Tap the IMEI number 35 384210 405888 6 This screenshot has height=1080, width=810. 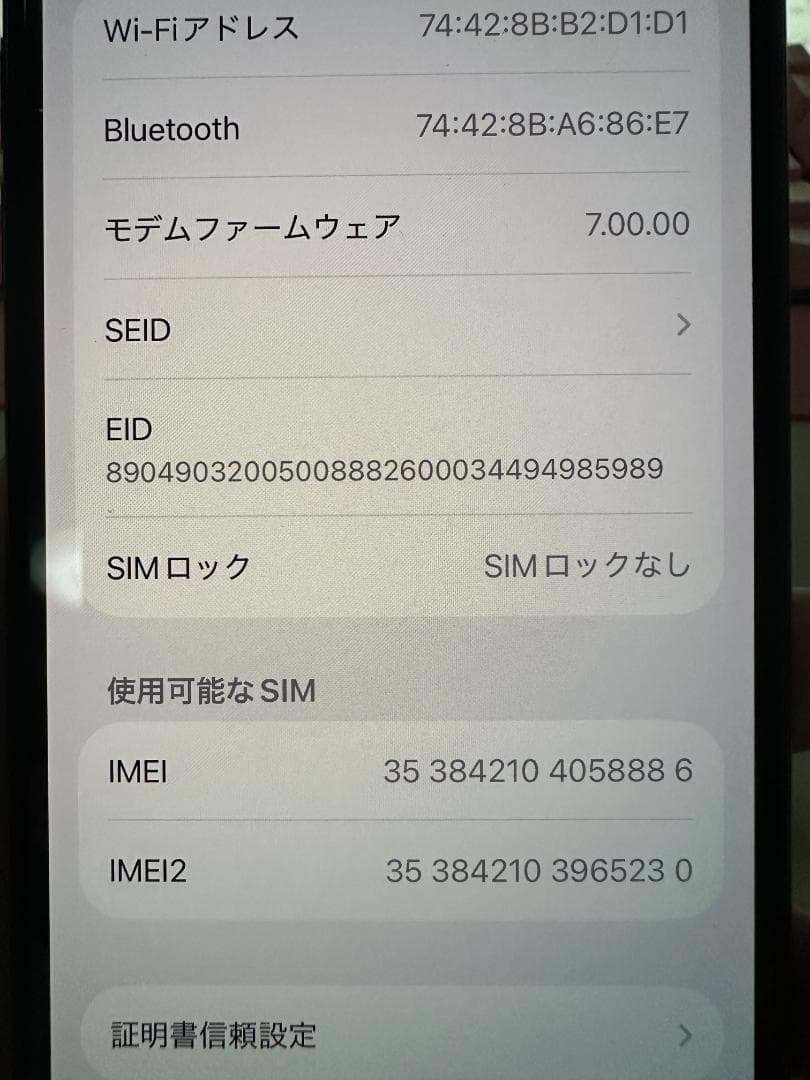539,770
